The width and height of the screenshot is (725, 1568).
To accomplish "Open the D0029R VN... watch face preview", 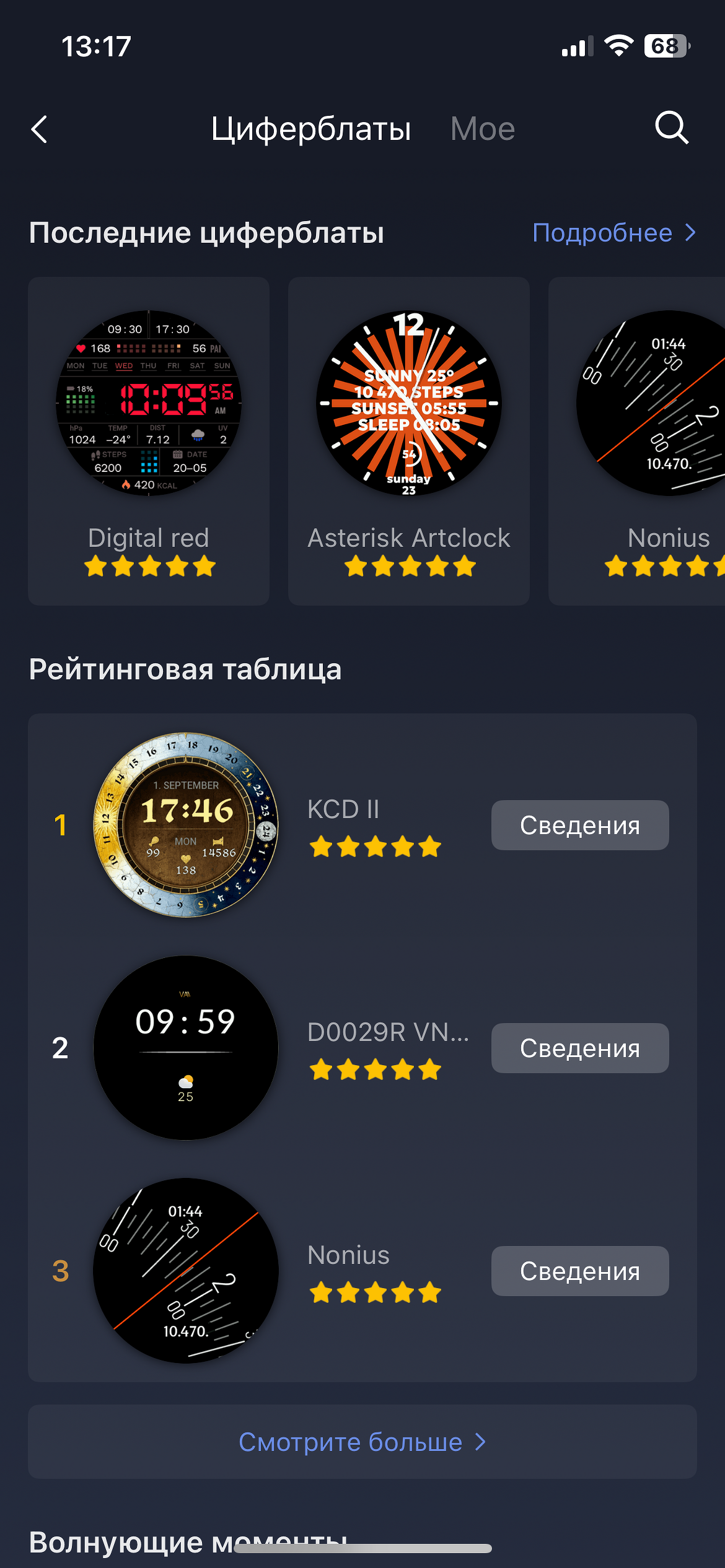I will (x=186, y=1048).
